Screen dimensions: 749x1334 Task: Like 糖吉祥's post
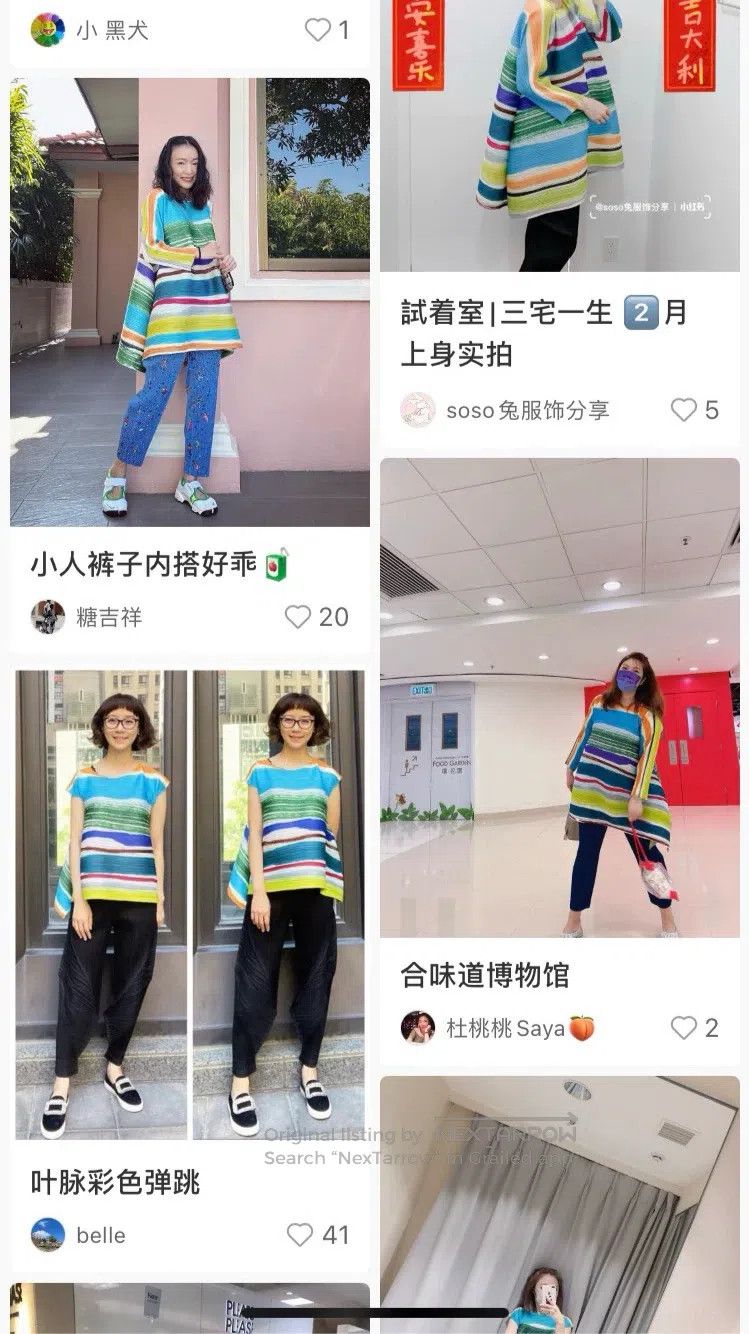(316, 617)
